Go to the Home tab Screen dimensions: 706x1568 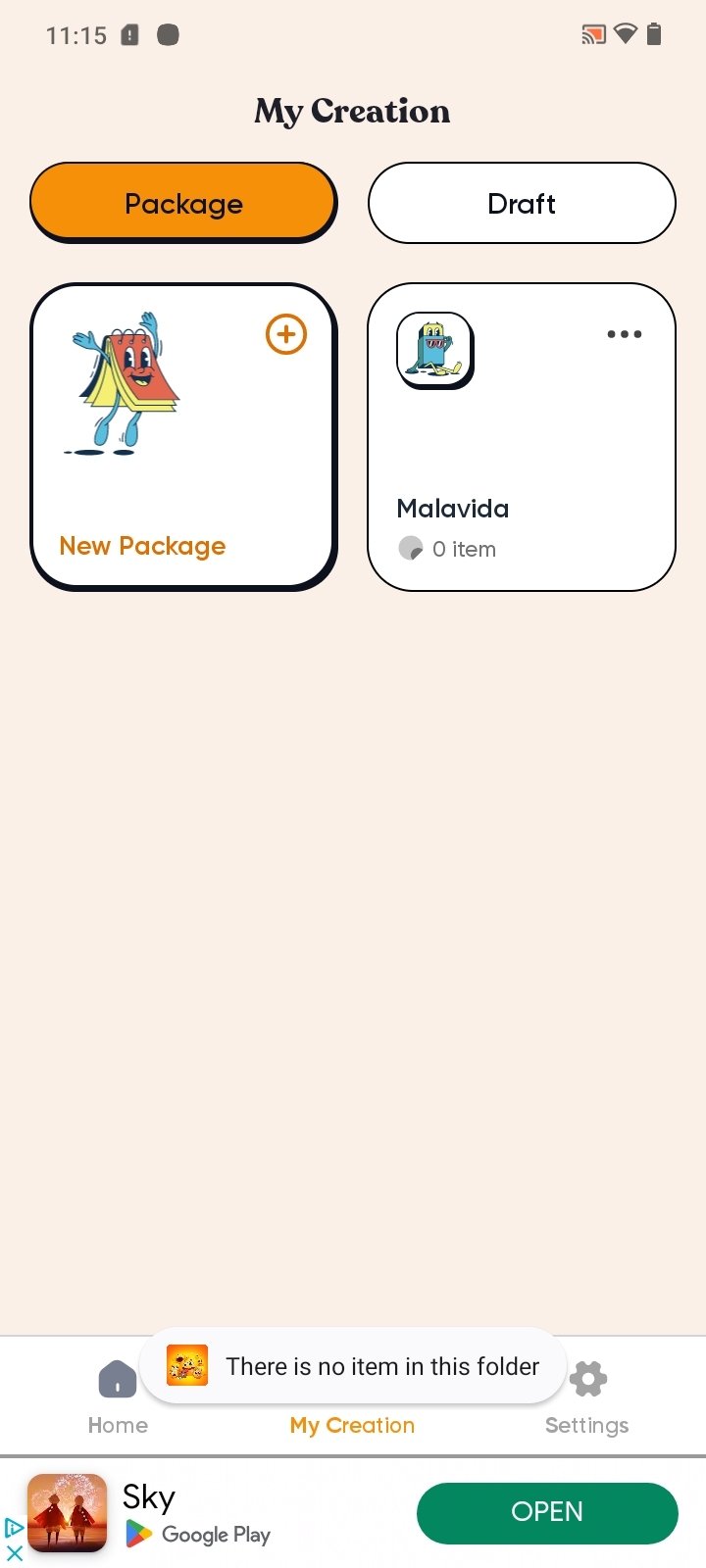(x=118, y=1397)
